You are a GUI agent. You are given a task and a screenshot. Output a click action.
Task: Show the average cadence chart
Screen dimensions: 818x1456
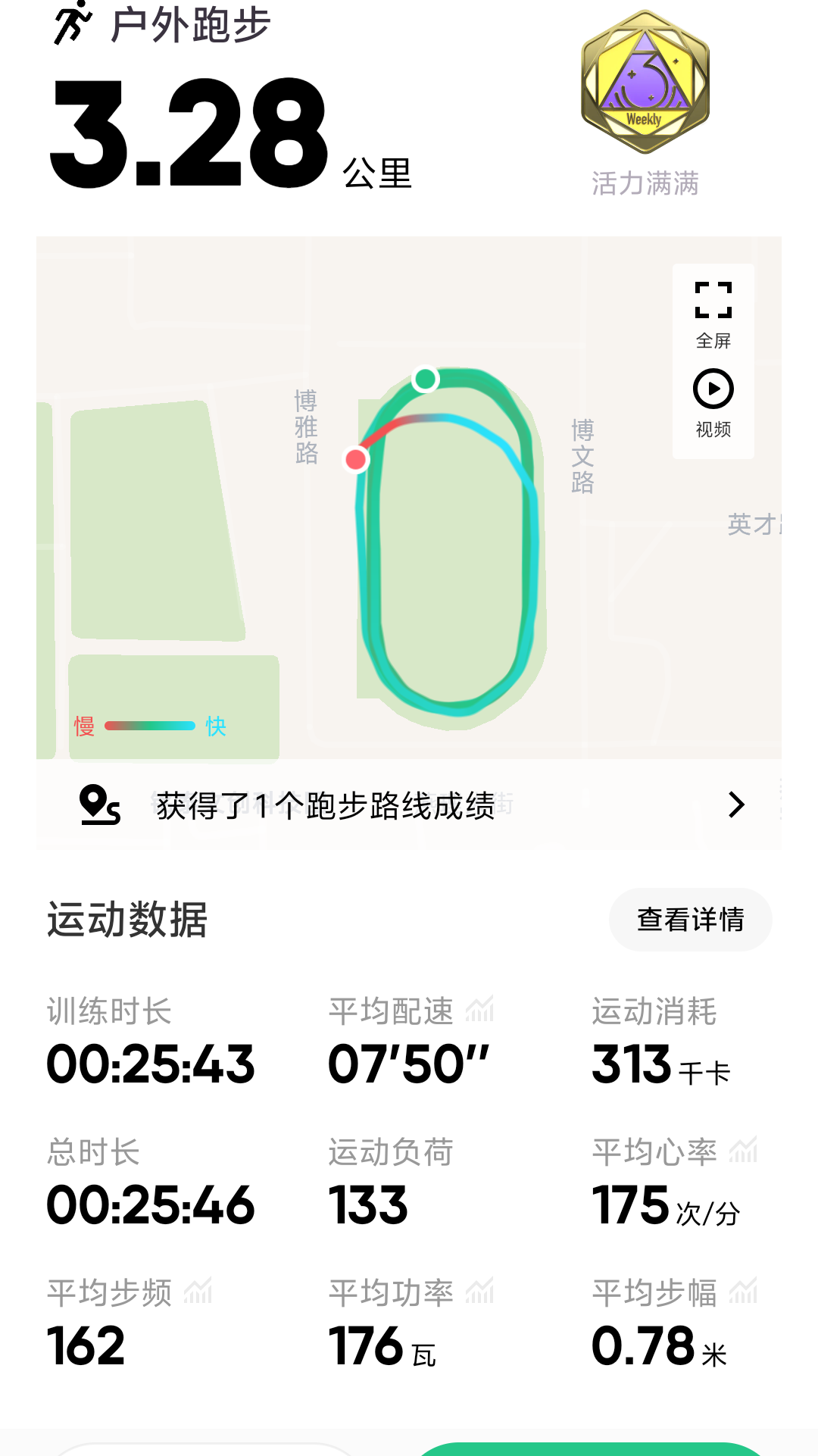(x=198, y=1292)
